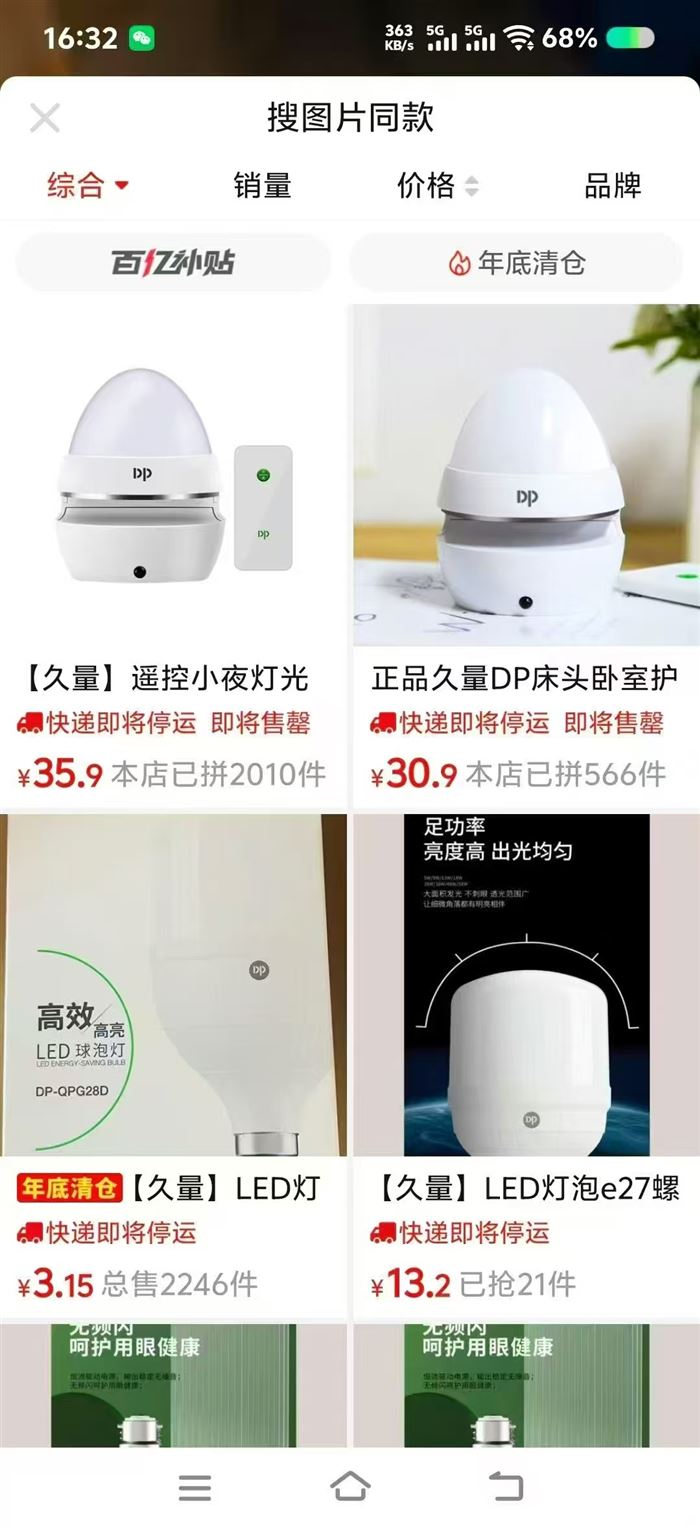The width and height of the screenshot is (700, 1528).
Task: Sort results by 价格
Action: (x=437, y=185)
